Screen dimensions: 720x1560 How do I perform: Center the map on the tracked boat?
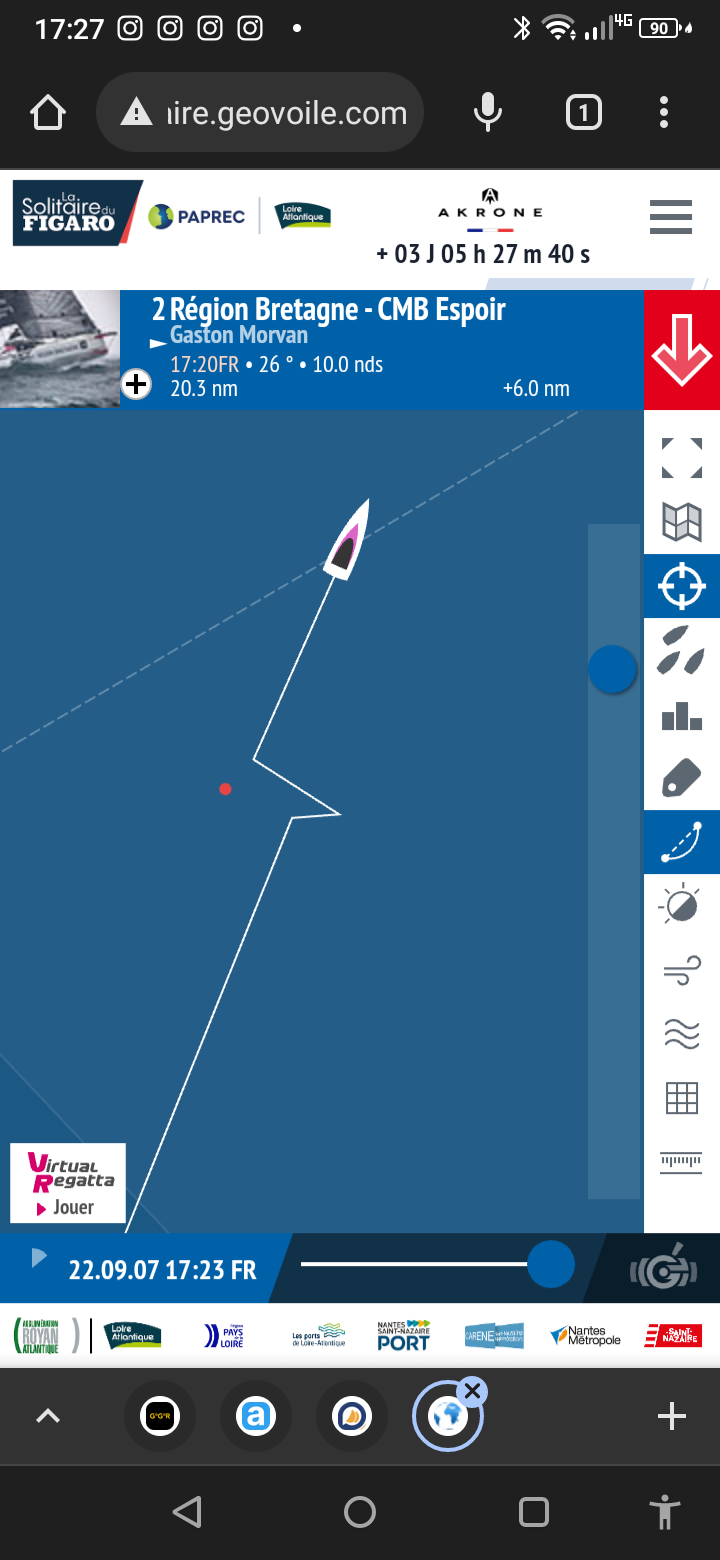(682, 586)
